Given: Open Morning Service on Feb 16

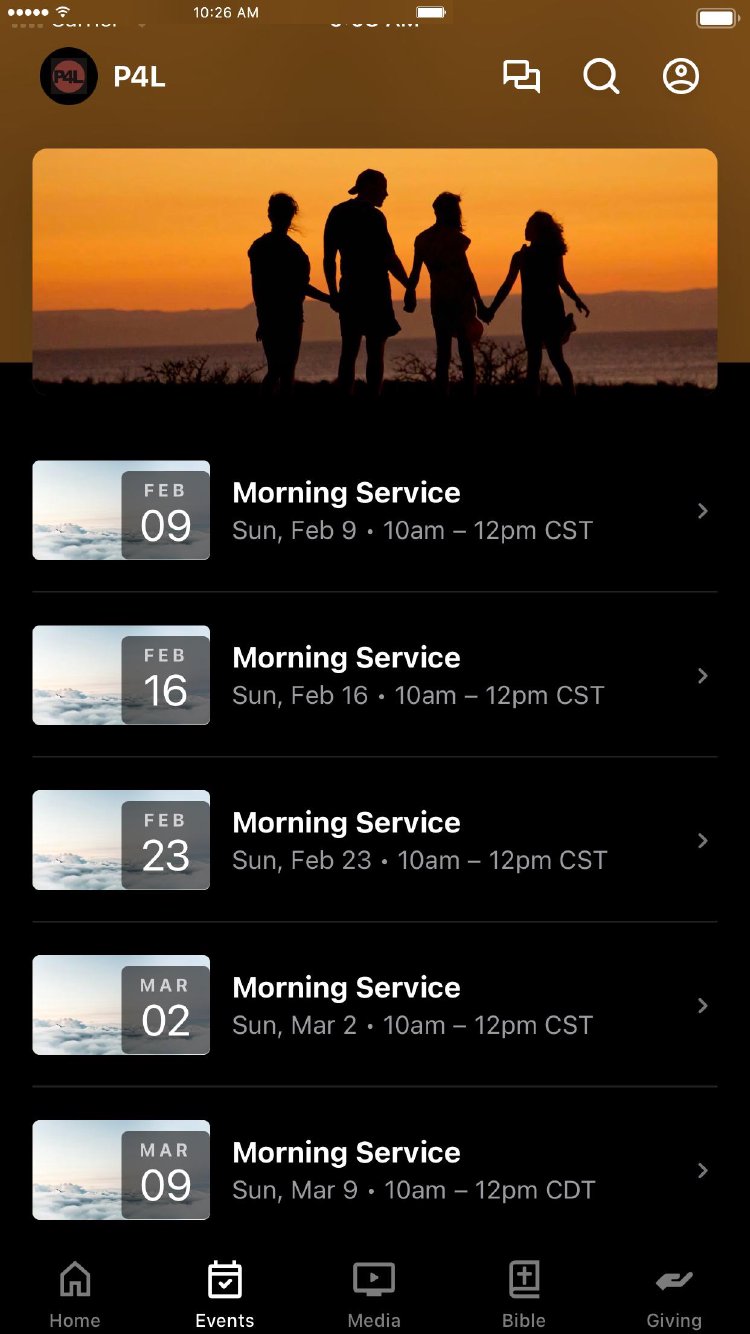Looking at the screenshot, I should point(375,675).
